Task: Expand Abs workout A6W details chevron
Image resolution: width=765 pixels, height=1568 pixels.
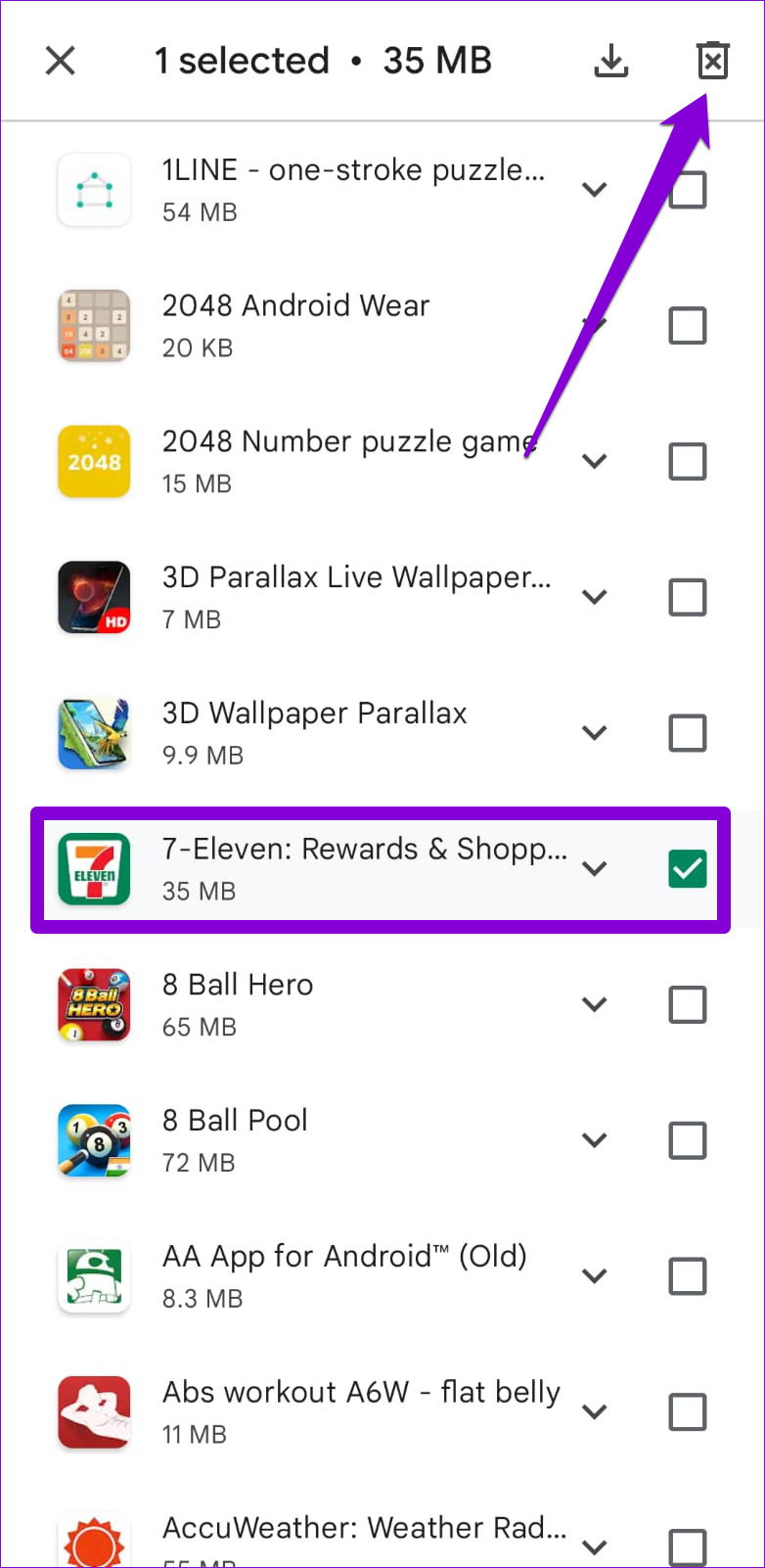Action: tap(595, 1412)
